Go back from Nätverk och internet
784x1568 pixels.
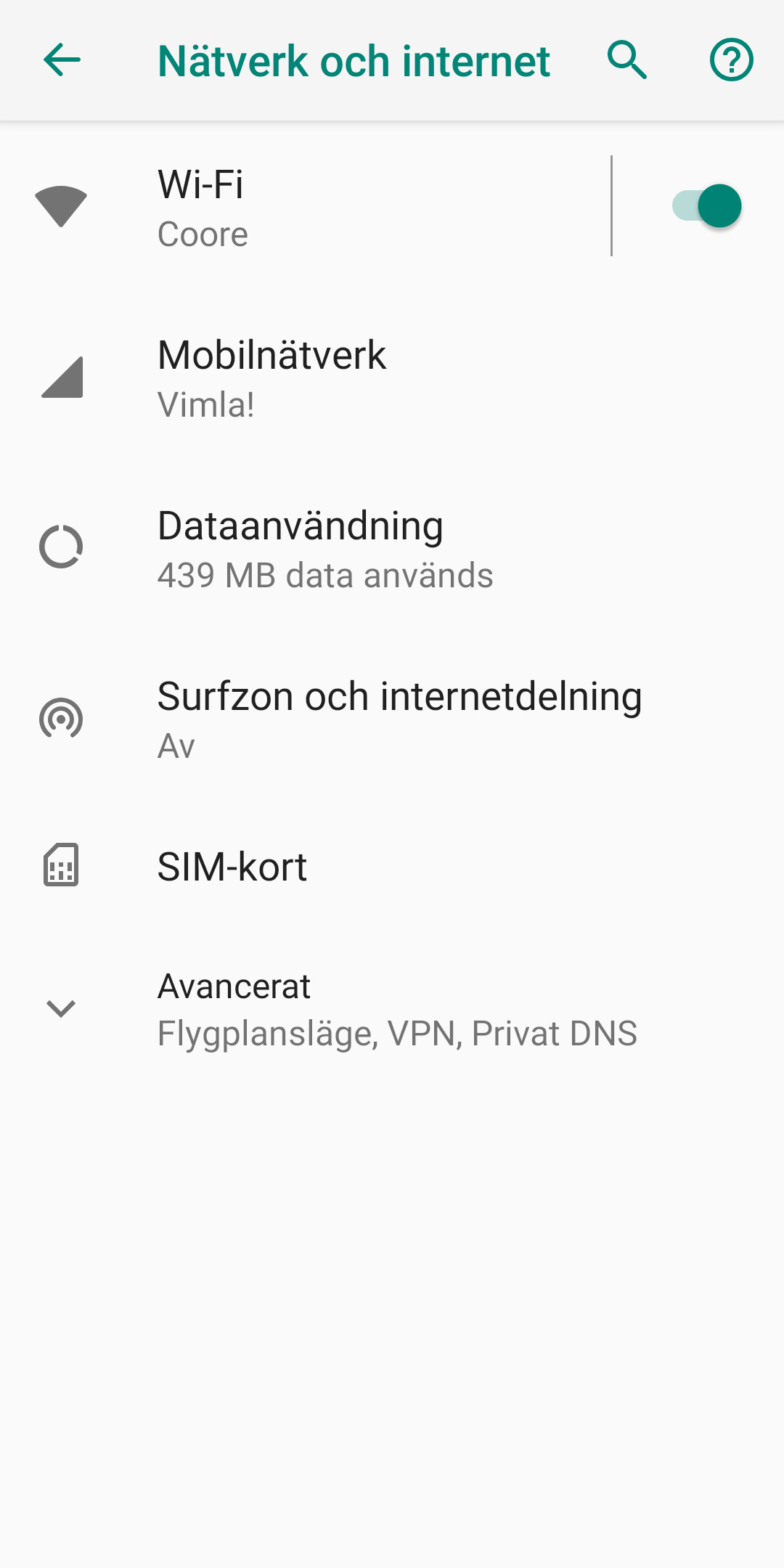tap(62, 60)
